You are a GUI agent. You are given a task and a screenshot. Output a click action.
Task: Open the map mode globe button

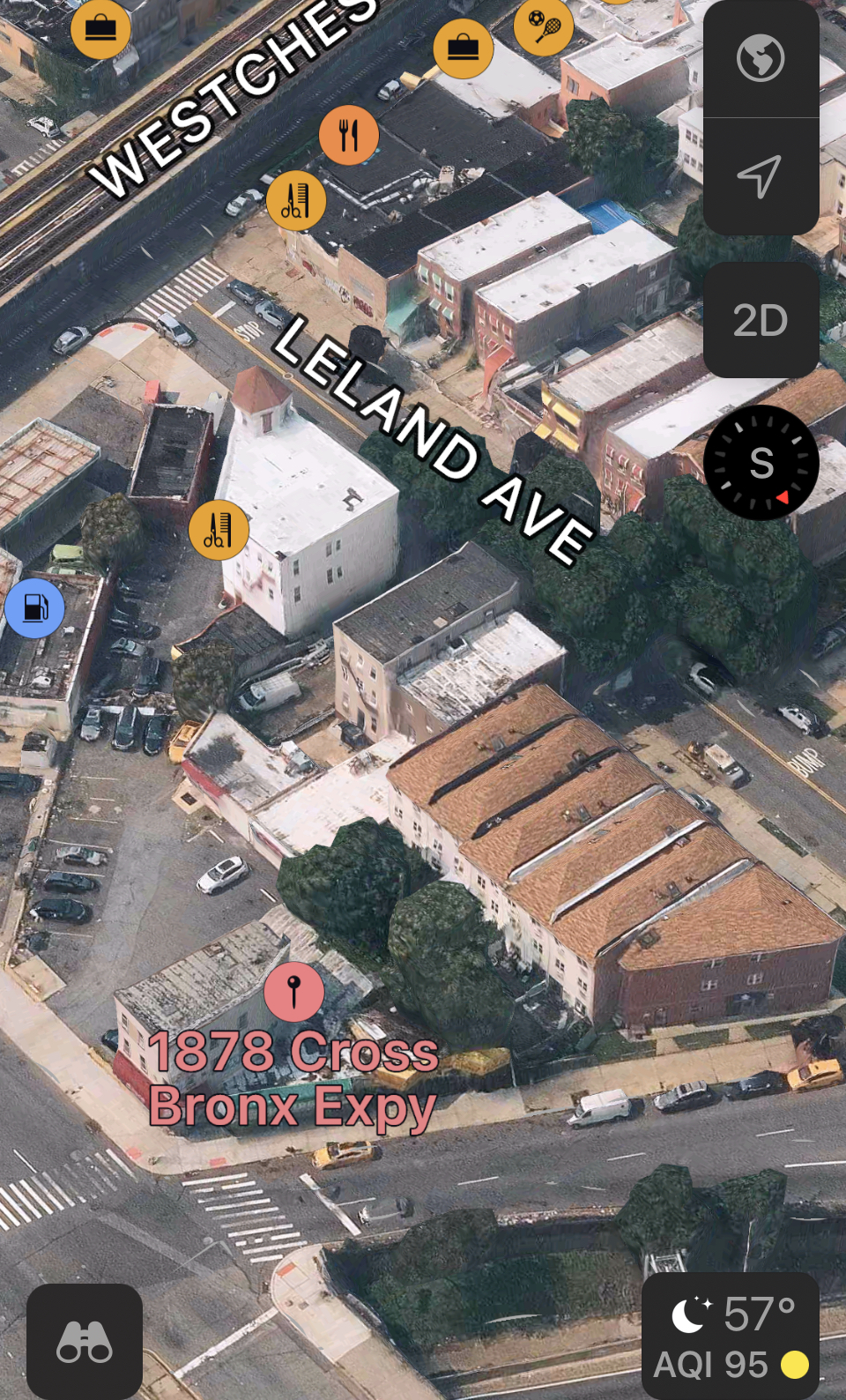[x=761, y=58]
